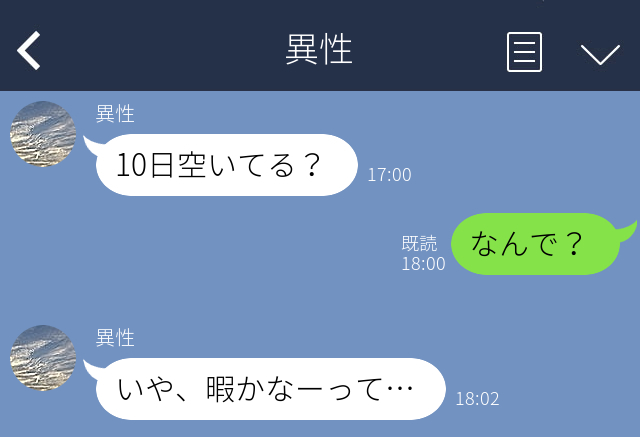This screenshot has width=640, height=437.
Task: Expand the chat menu chevron
Action: pyautogui.click(x=600, y=53)
